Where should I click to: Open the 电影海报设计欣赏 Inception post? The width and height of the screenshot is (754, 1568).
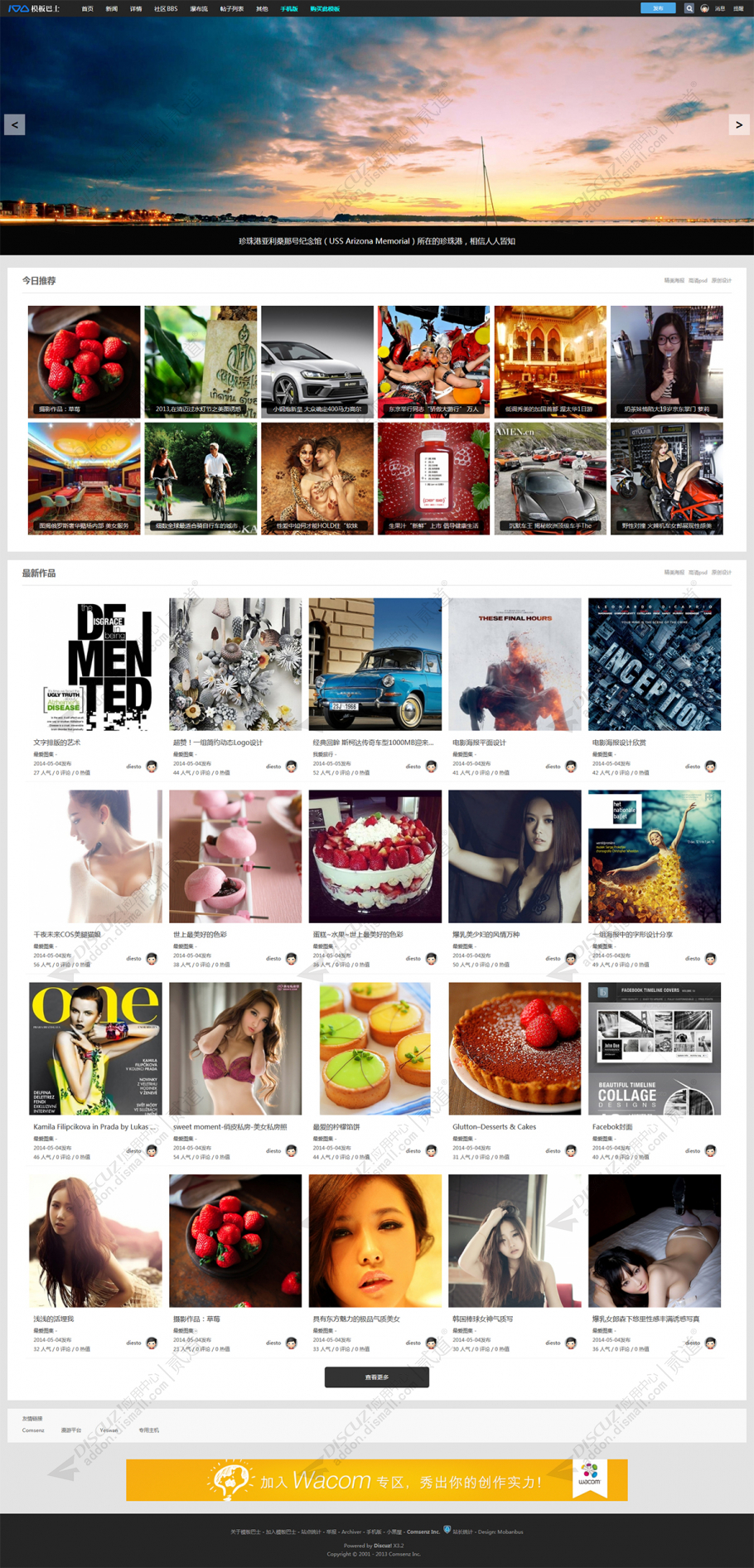click(x=654, y=665)
